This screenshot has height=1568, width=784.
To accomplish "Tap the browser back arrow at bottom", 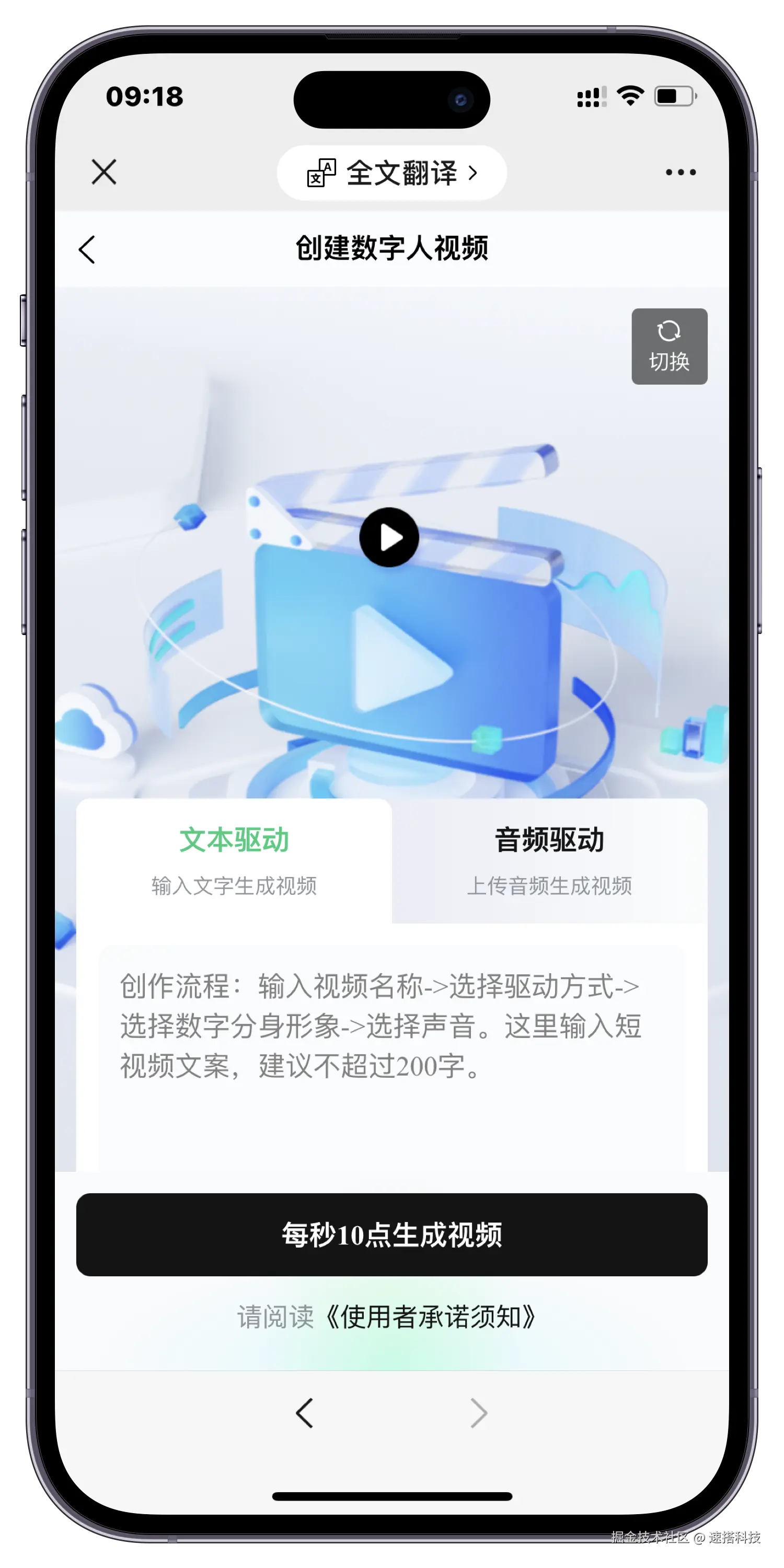I will click(304, 1413).
